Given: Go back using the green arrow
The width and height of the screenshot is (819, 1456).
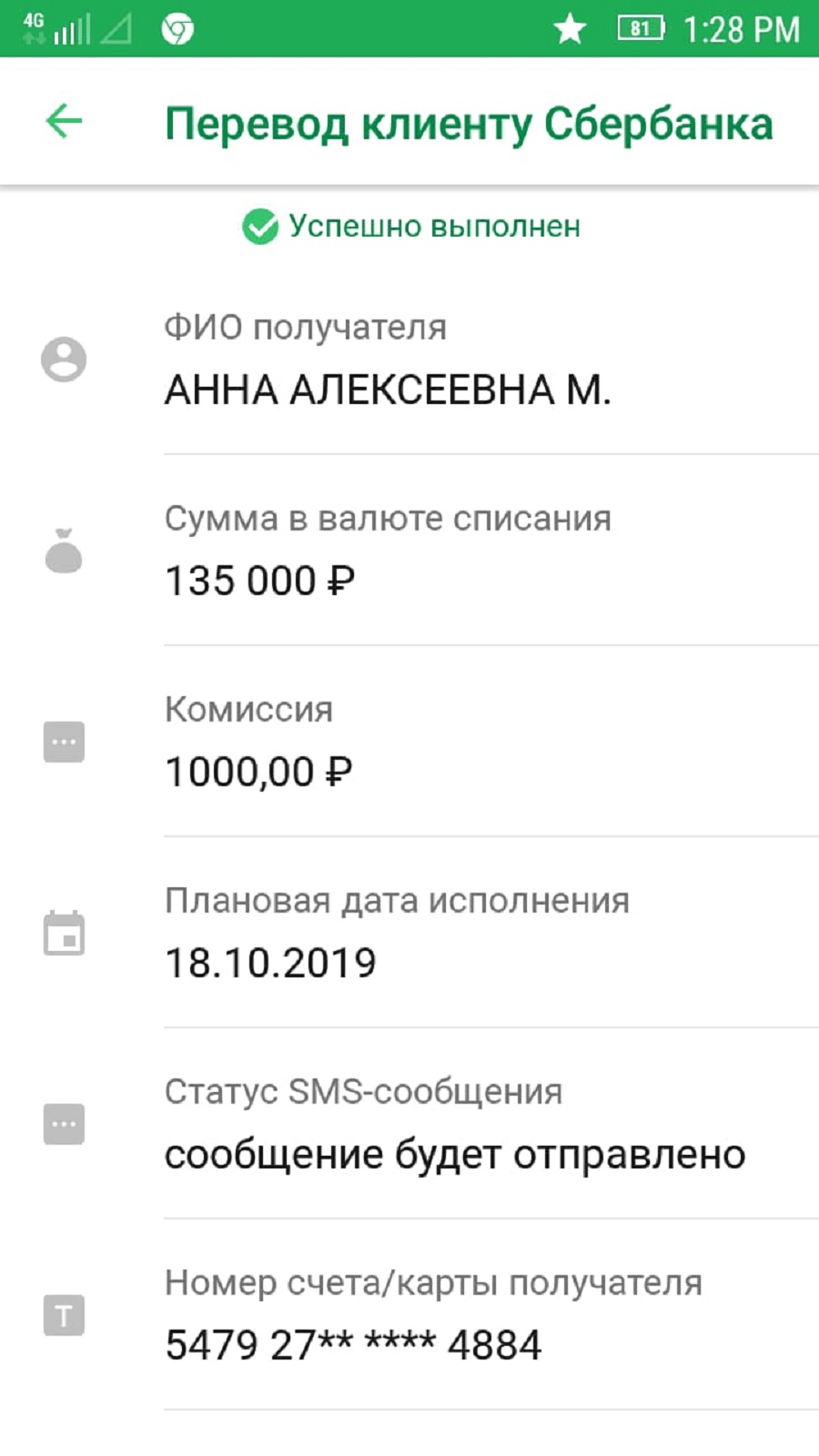Looking at the screenshot, I should (64, 121).
